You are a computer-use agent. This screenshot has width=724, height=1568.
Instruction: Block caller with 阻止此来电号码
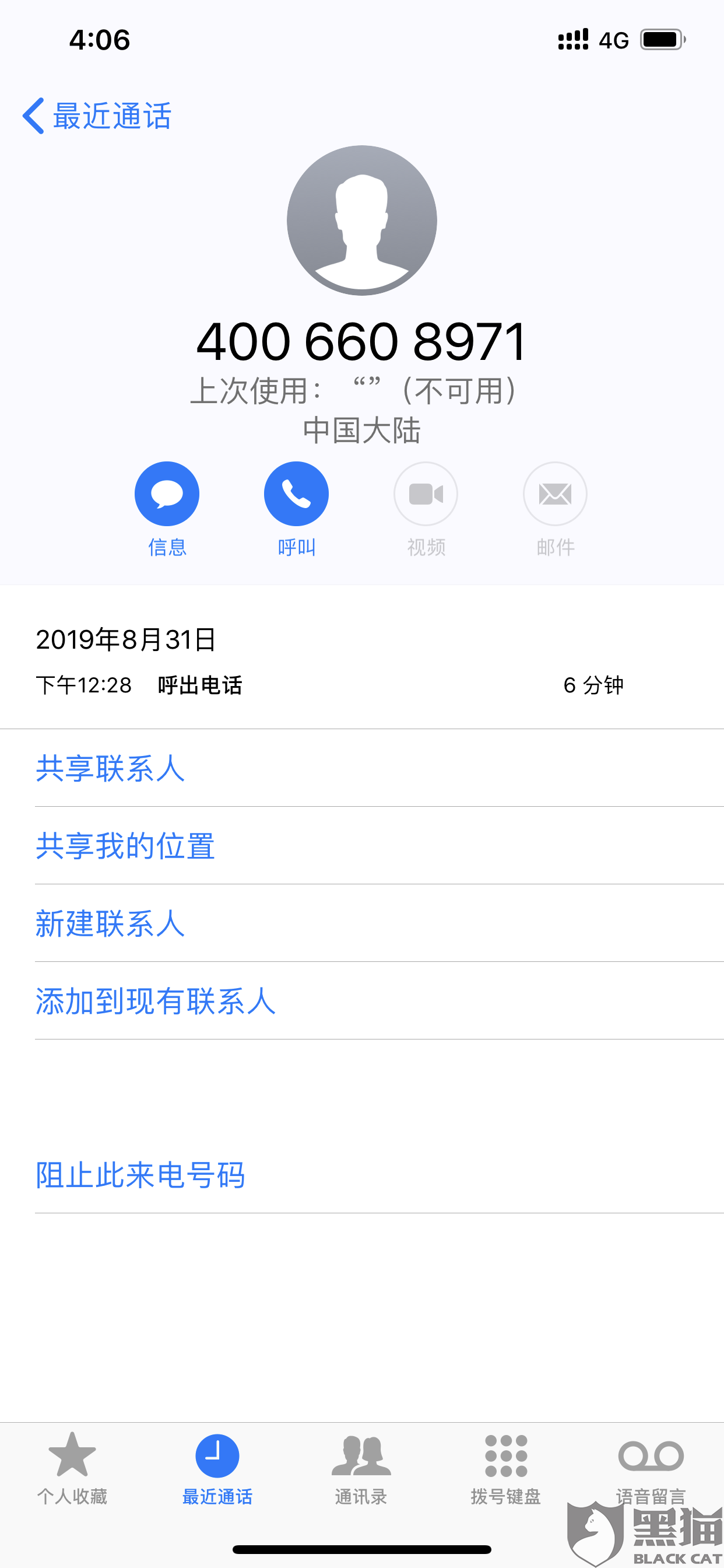pos(140,1175)
